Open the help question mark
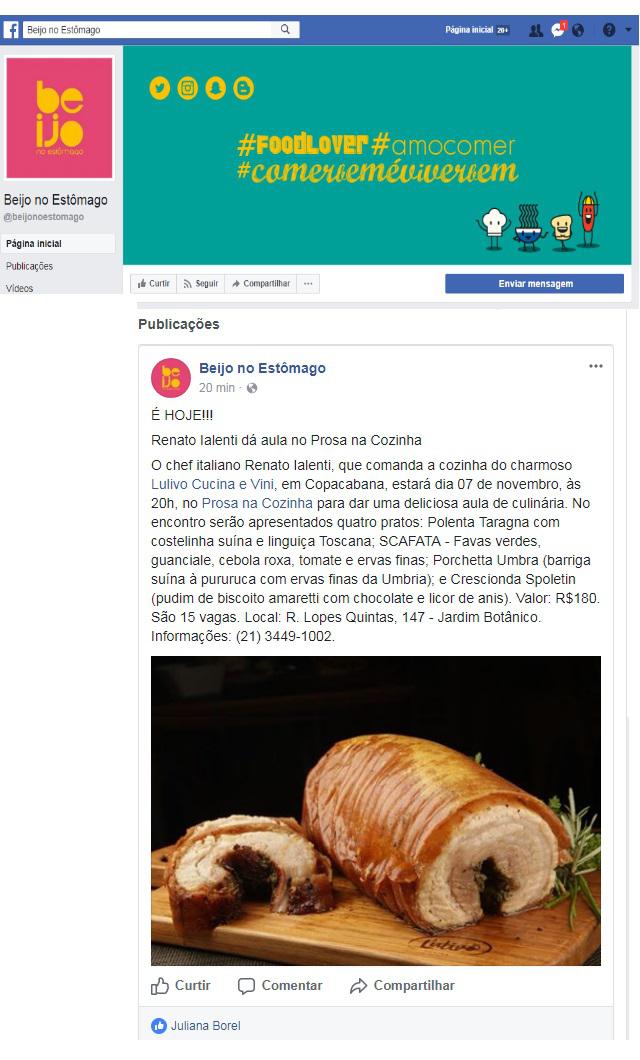The height and width of the screenshot is (1060, 640). 609,30
